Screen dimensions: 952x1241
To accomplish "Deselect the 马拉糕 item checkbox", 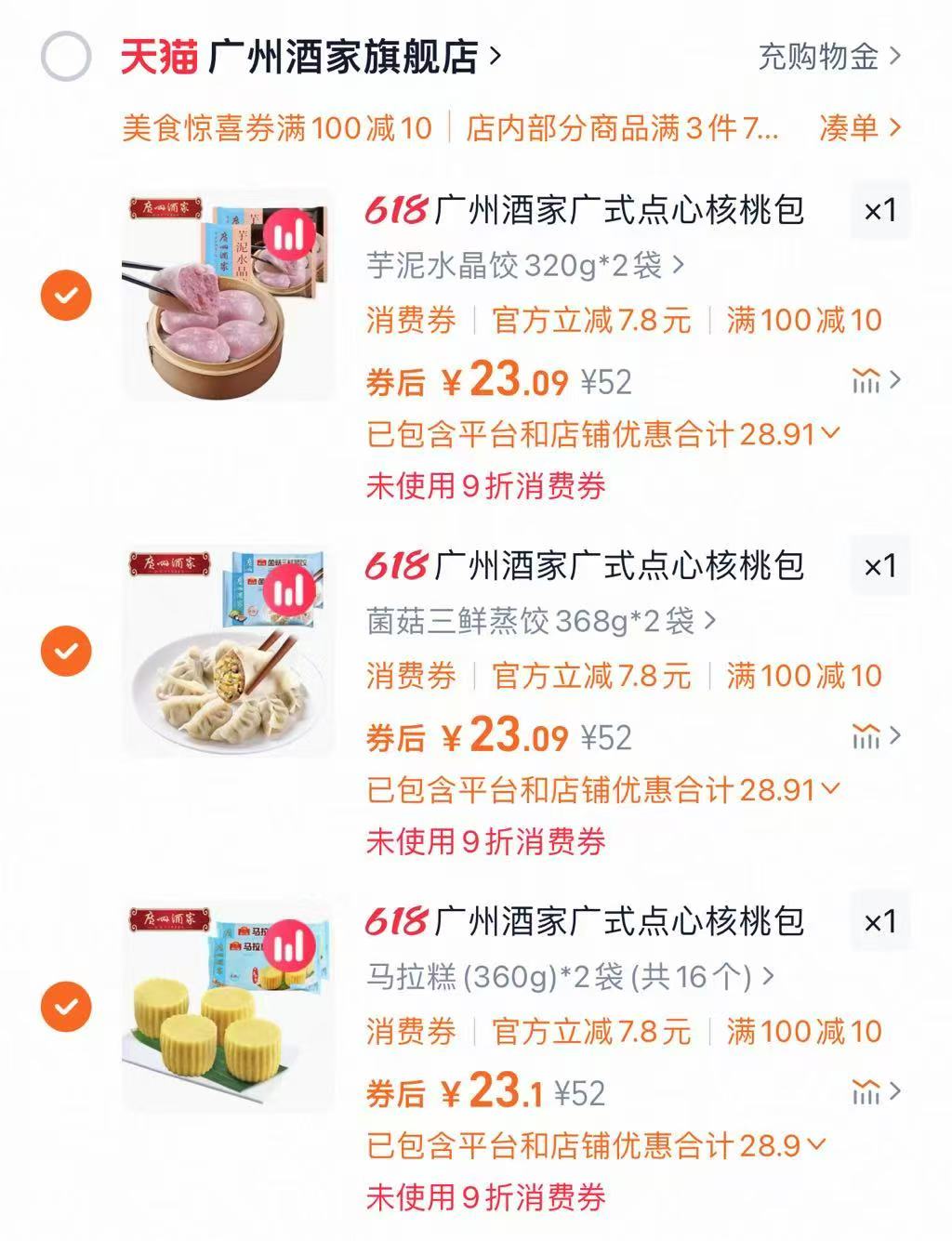I will click(65, 1007).
